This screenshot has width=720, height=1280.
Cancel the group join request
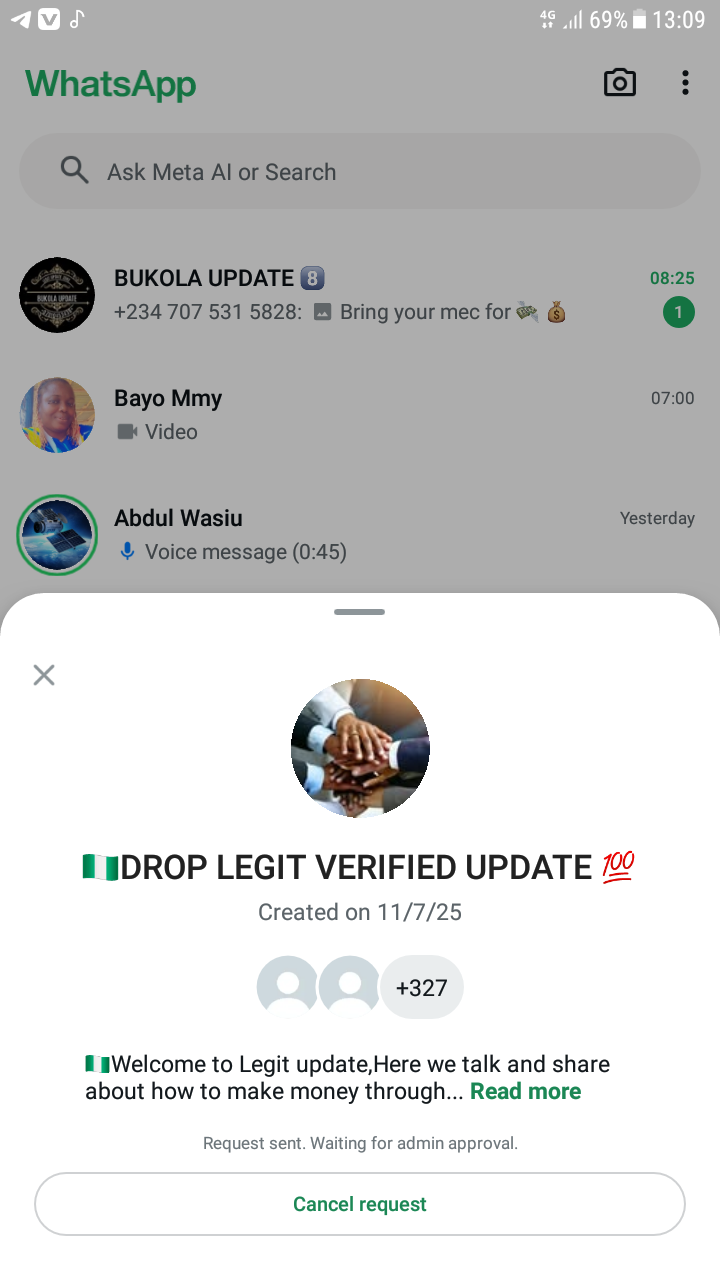(360, 1204)
